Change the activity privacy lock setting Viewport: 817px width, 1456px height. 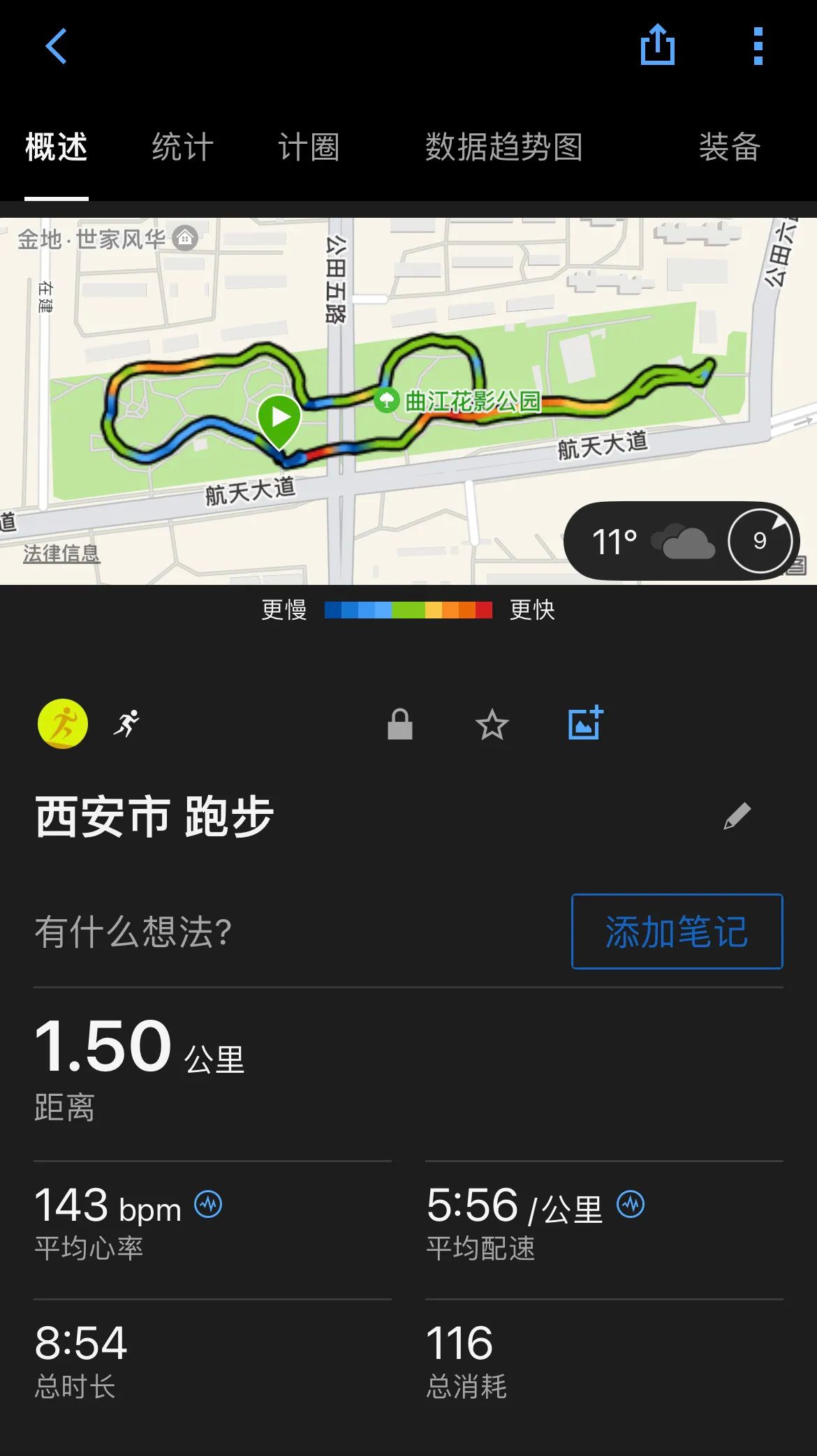pos(400,725)
